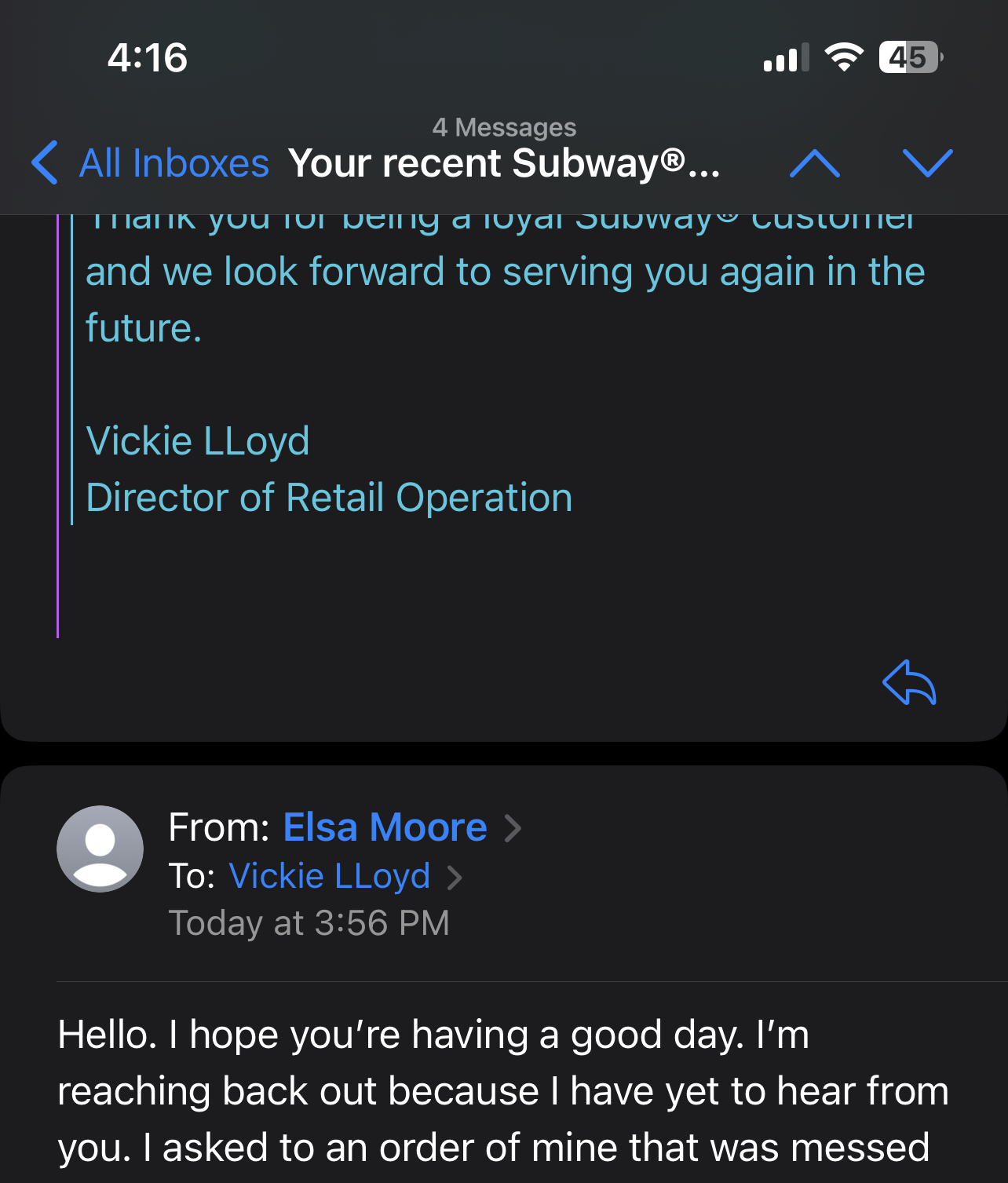Select Vickie LLoyd's signature line
1008x1183 pixels.
coord(198,440)
